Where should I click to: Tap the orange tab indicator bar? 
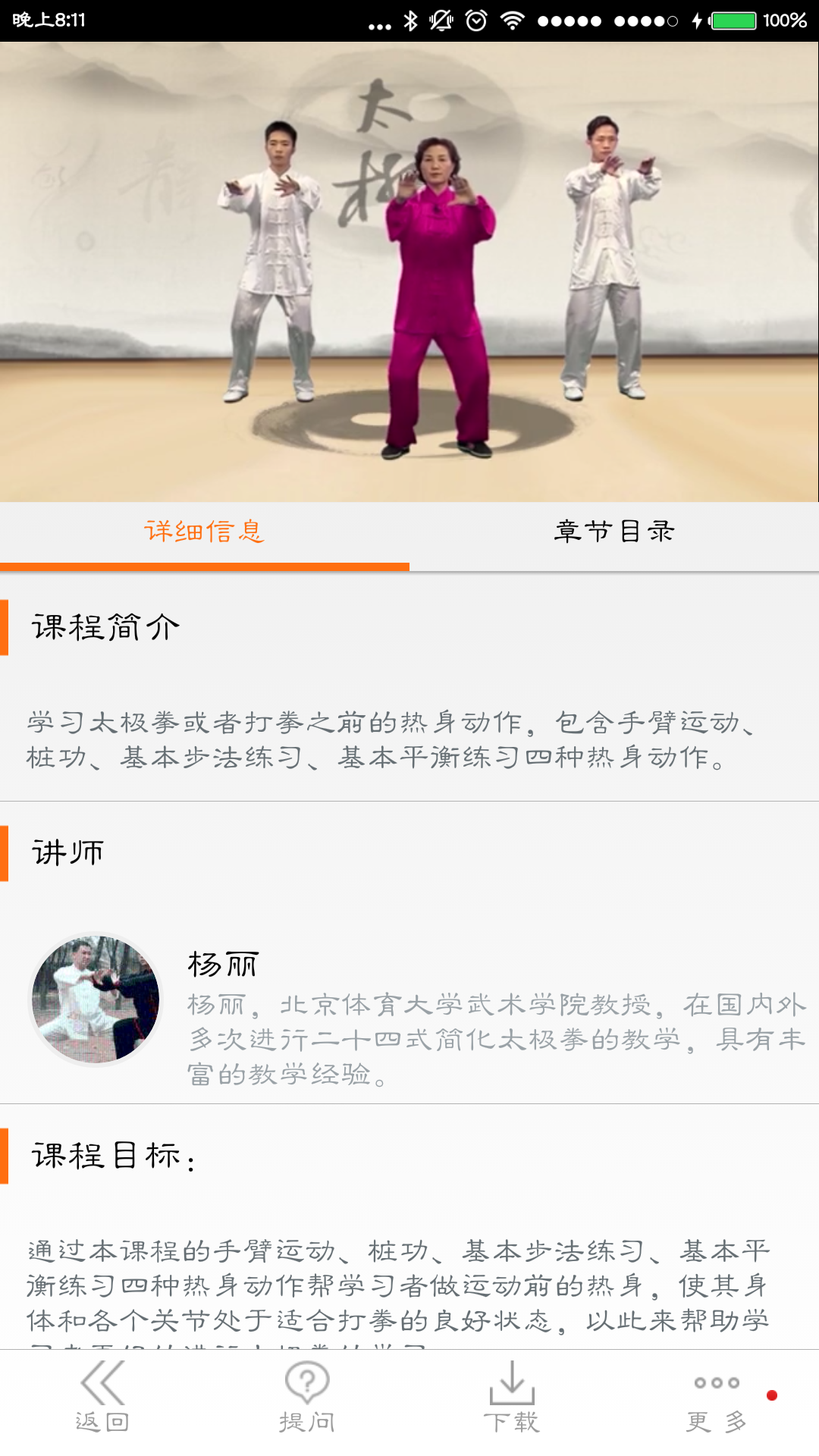click(x=205, y=566)
